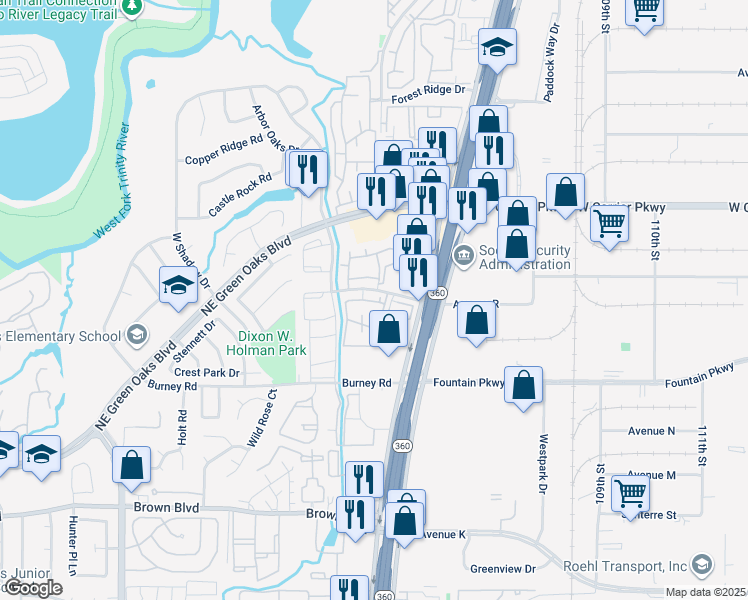
Task: Tap the Elementary School place icon
Action: click(x=137, y=335)
